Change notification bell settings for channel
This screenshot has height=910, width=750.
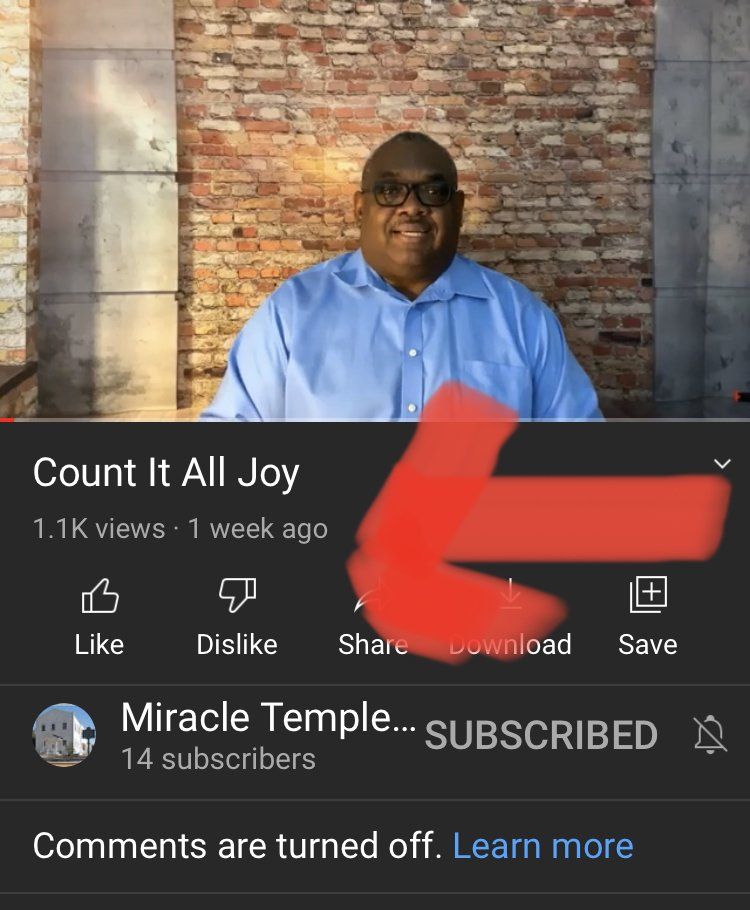(x=710, y=735)
